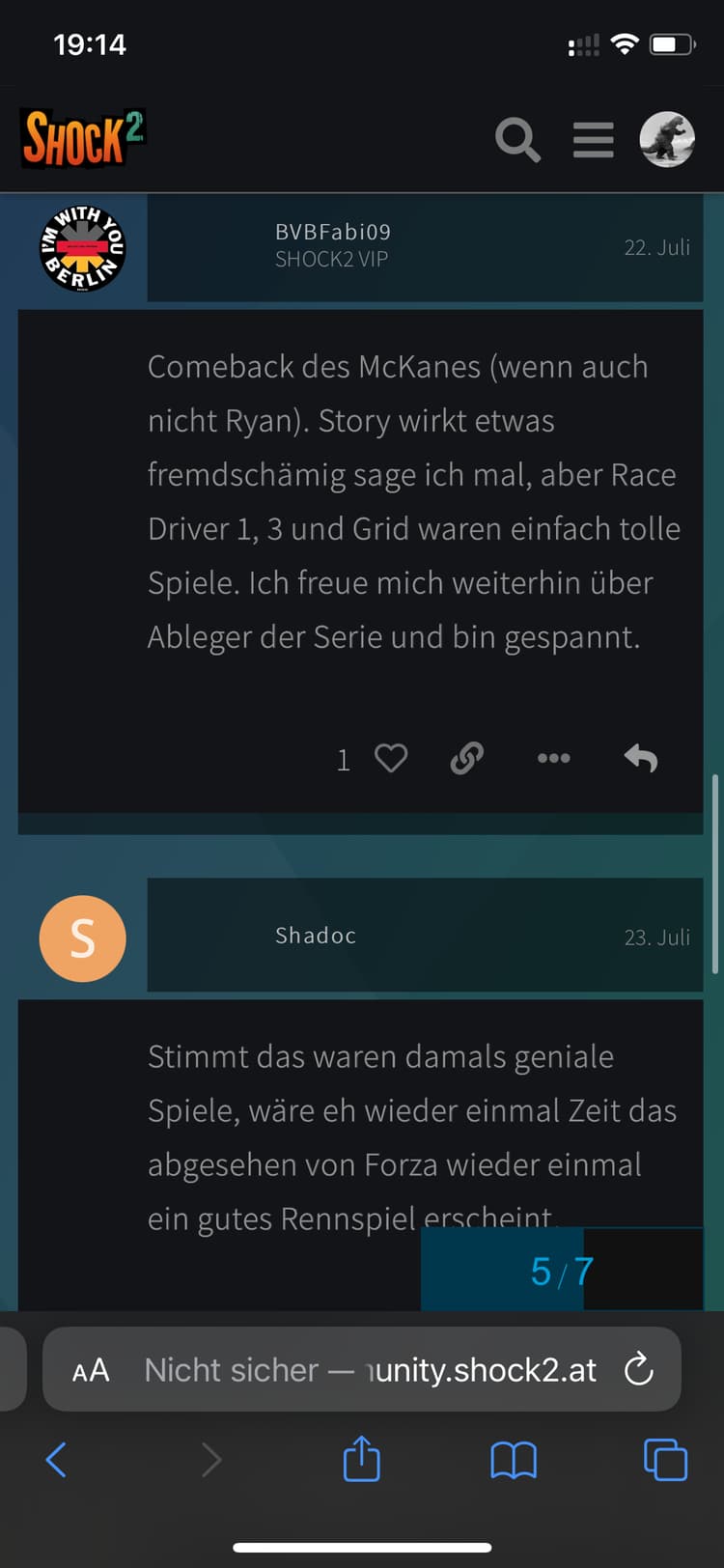The height and width of the screenshot is (1568, 724).
Task: Open the hamburger menu
Action: point(593,140)
